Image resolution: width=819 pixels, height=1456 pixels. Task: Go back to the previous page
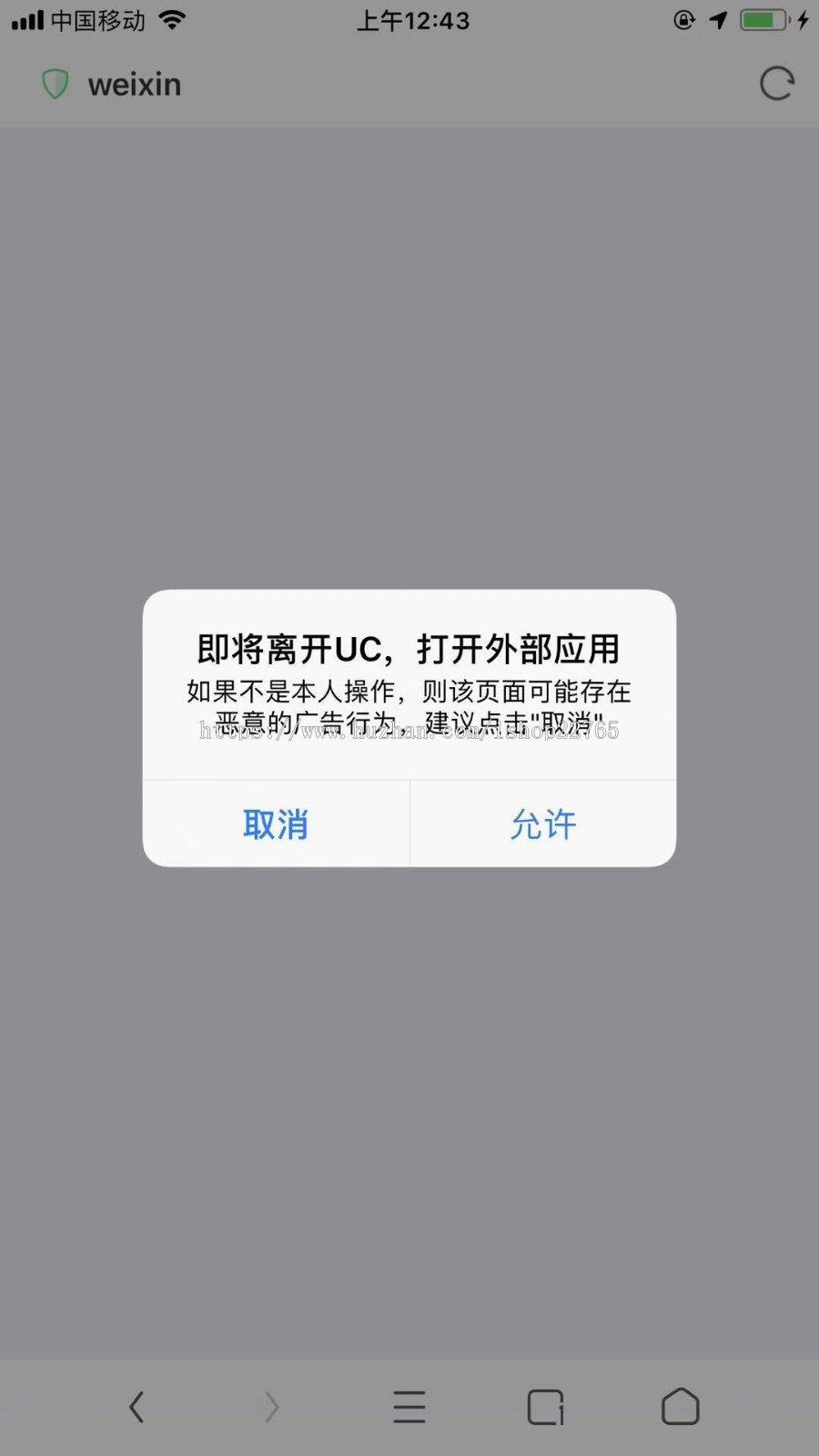(136, 1407)
